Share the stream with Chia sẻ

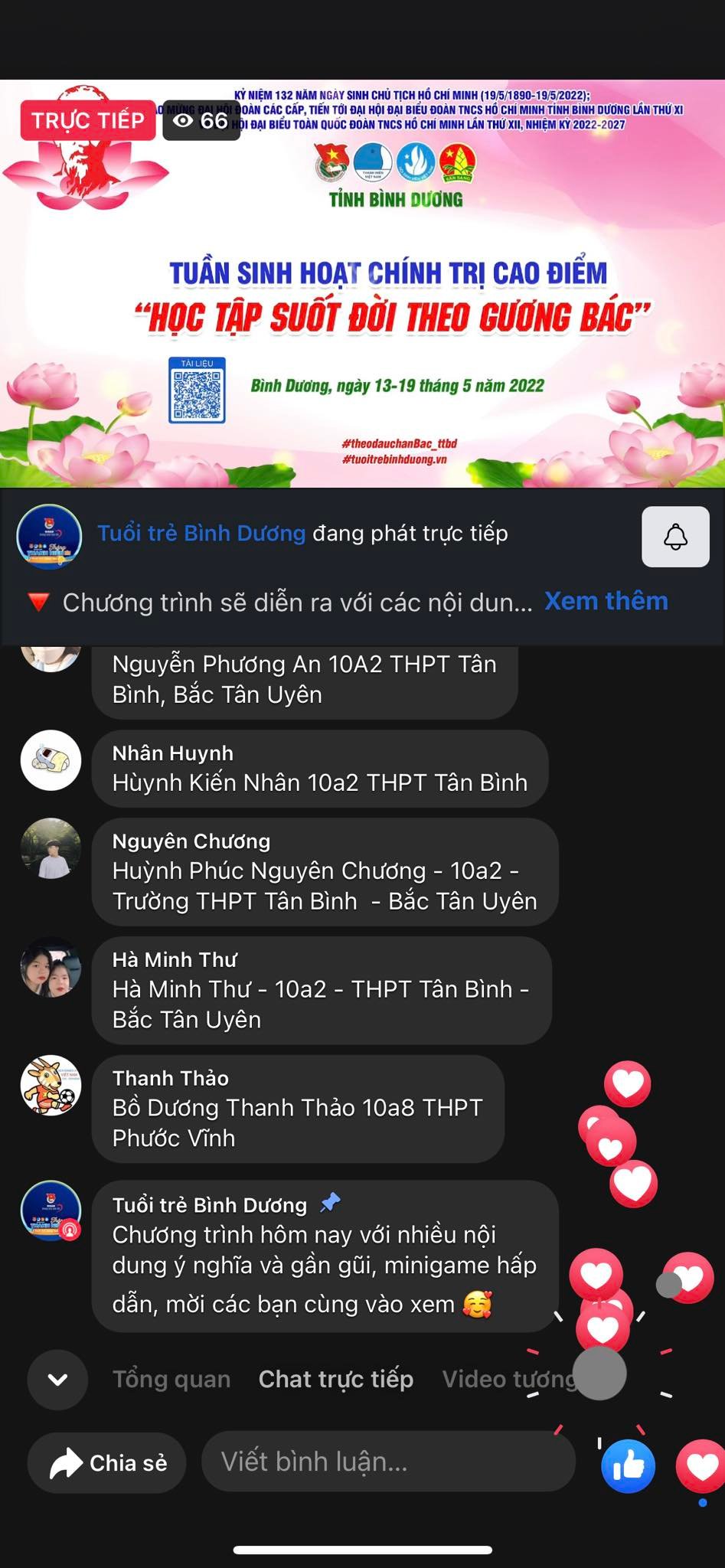[107, 1463]
